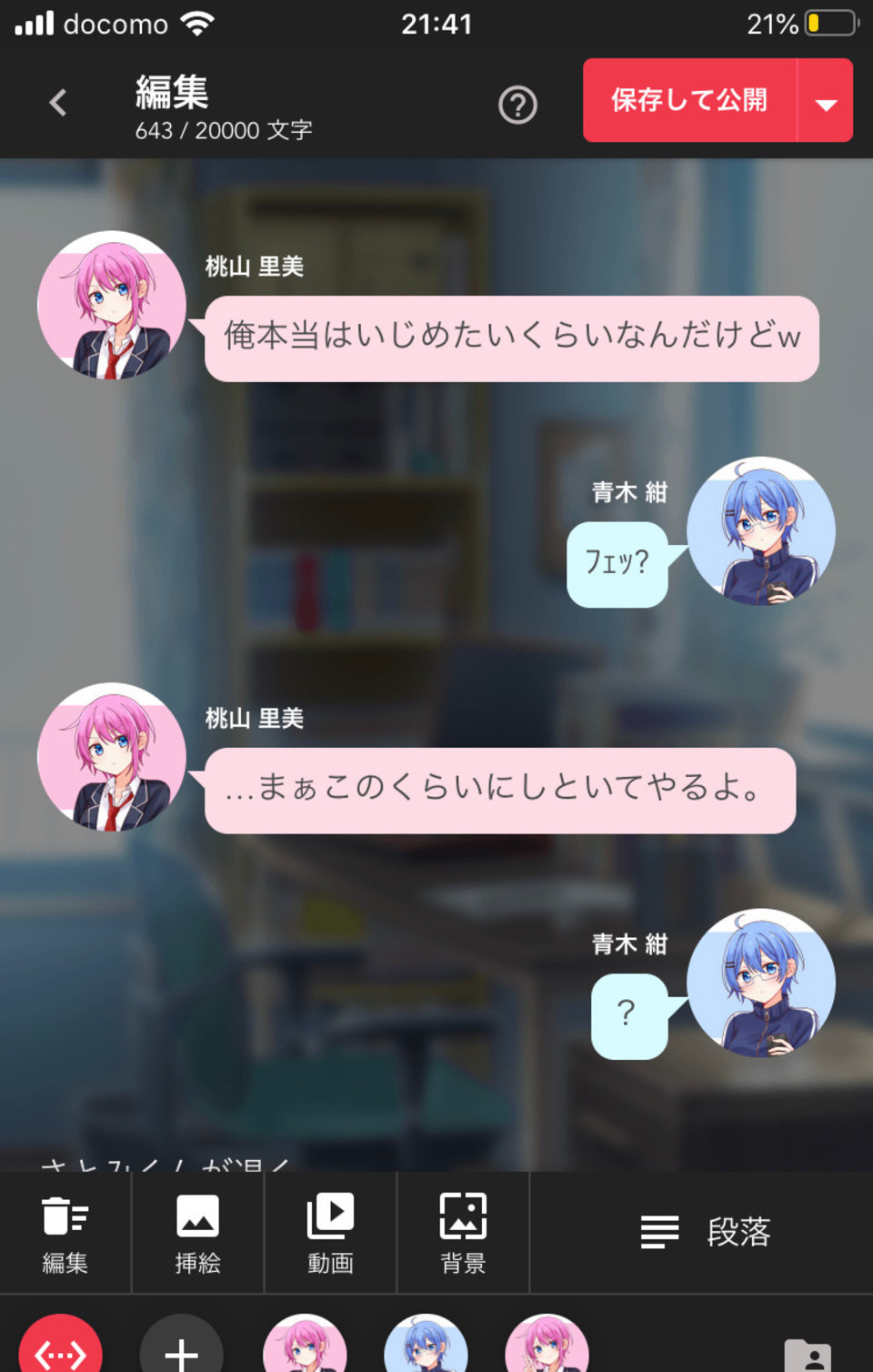This screenshot has height=1372, width=873.
Task: Select the message 俺本当はいじめたいくらいなんだけどw
Action: [x=511, y=338]
